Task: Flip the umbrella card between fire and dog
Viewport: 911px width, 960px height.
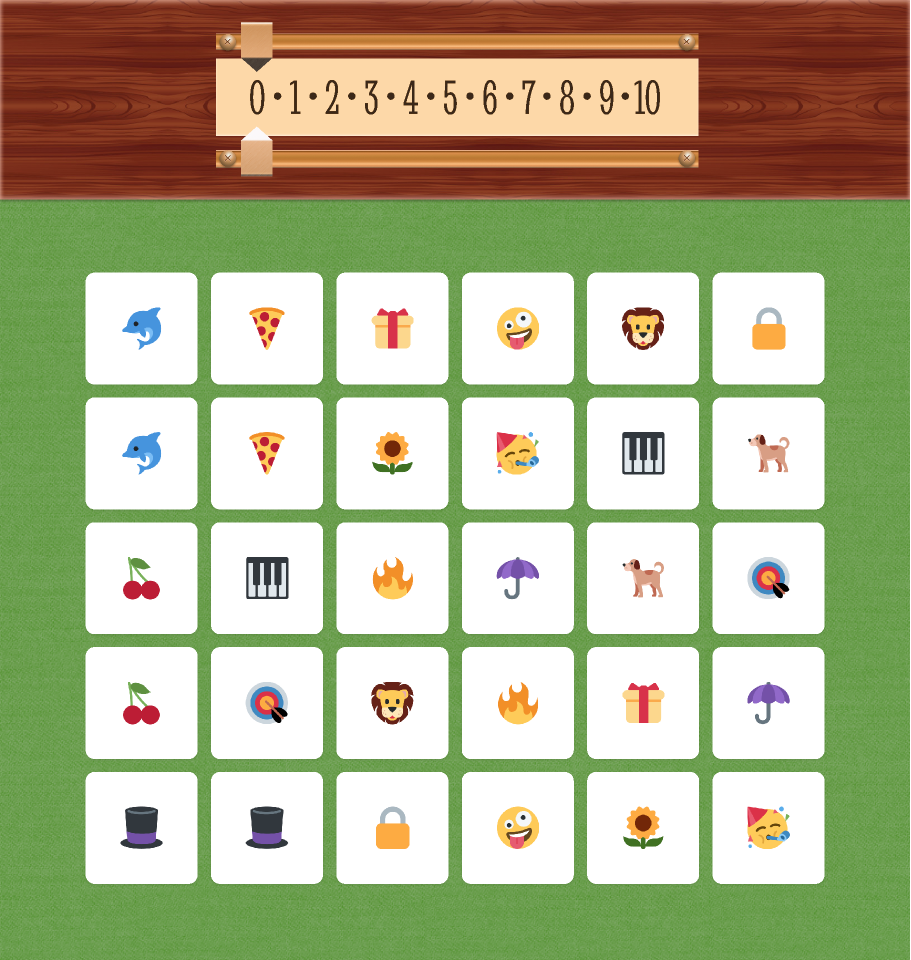Action: [x=518, y=578]
